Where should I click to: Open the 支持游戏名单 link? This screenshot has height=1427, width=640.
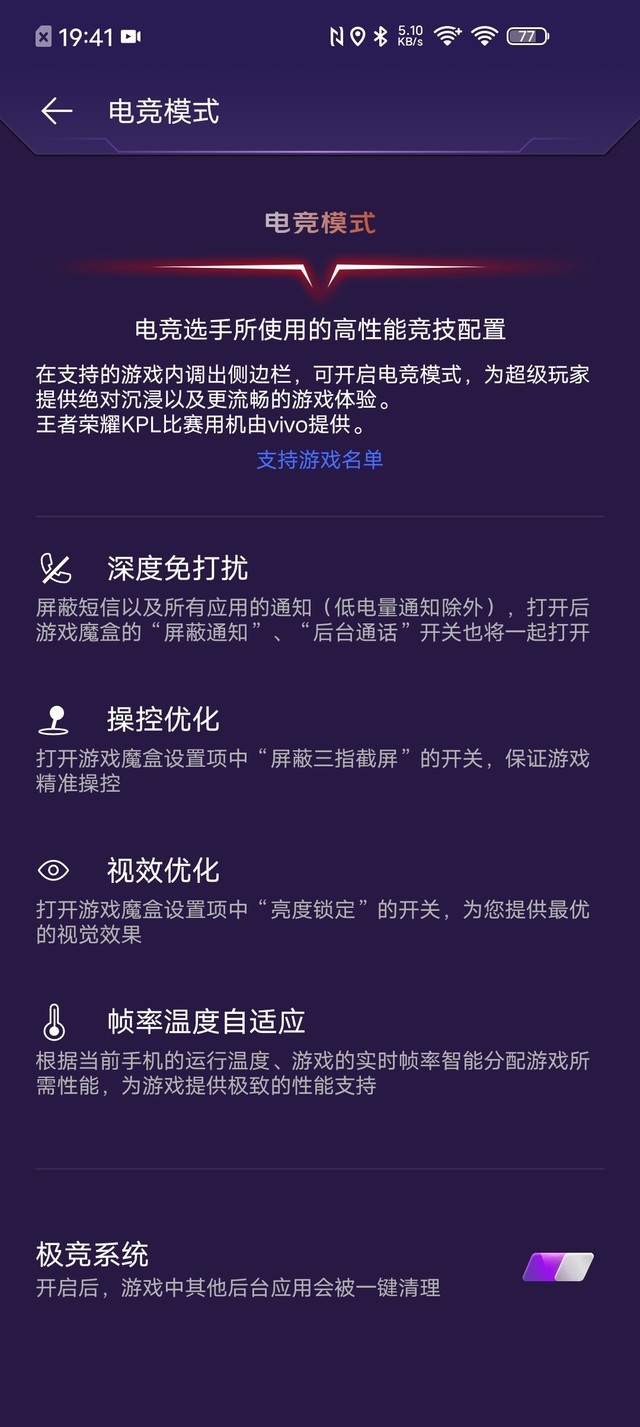320,460
